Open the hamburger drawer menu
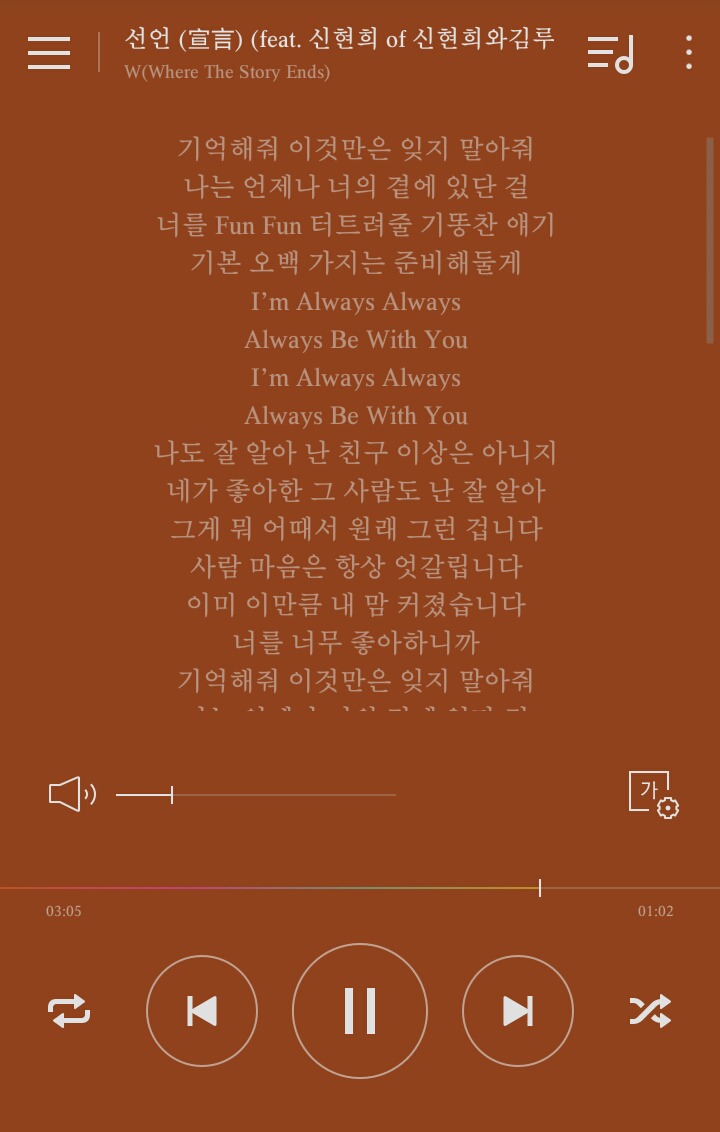720x1132 pixels. click(x=49, y=53)
